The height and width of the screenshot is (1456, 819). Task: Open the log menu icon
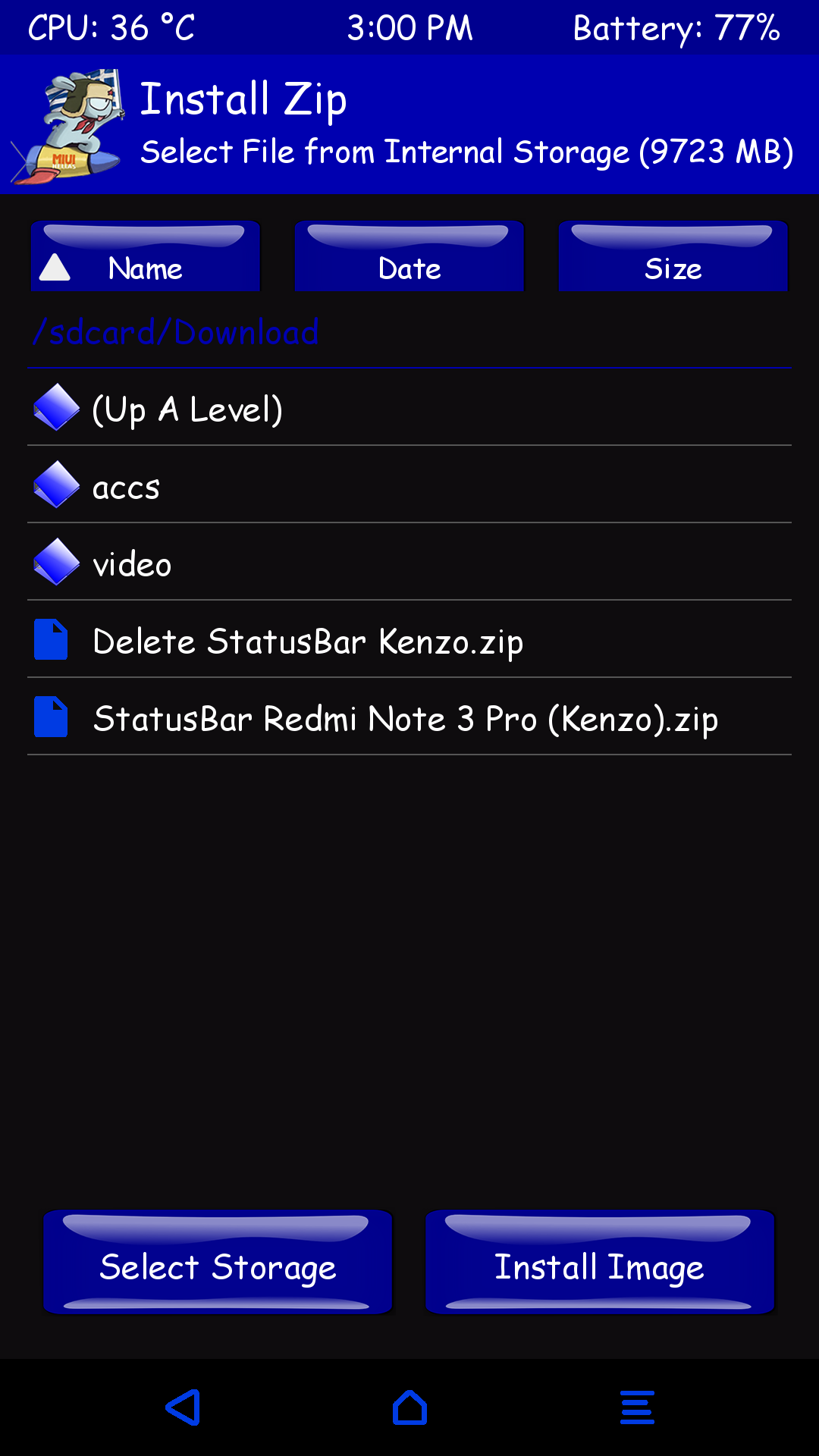(637, 1408)
